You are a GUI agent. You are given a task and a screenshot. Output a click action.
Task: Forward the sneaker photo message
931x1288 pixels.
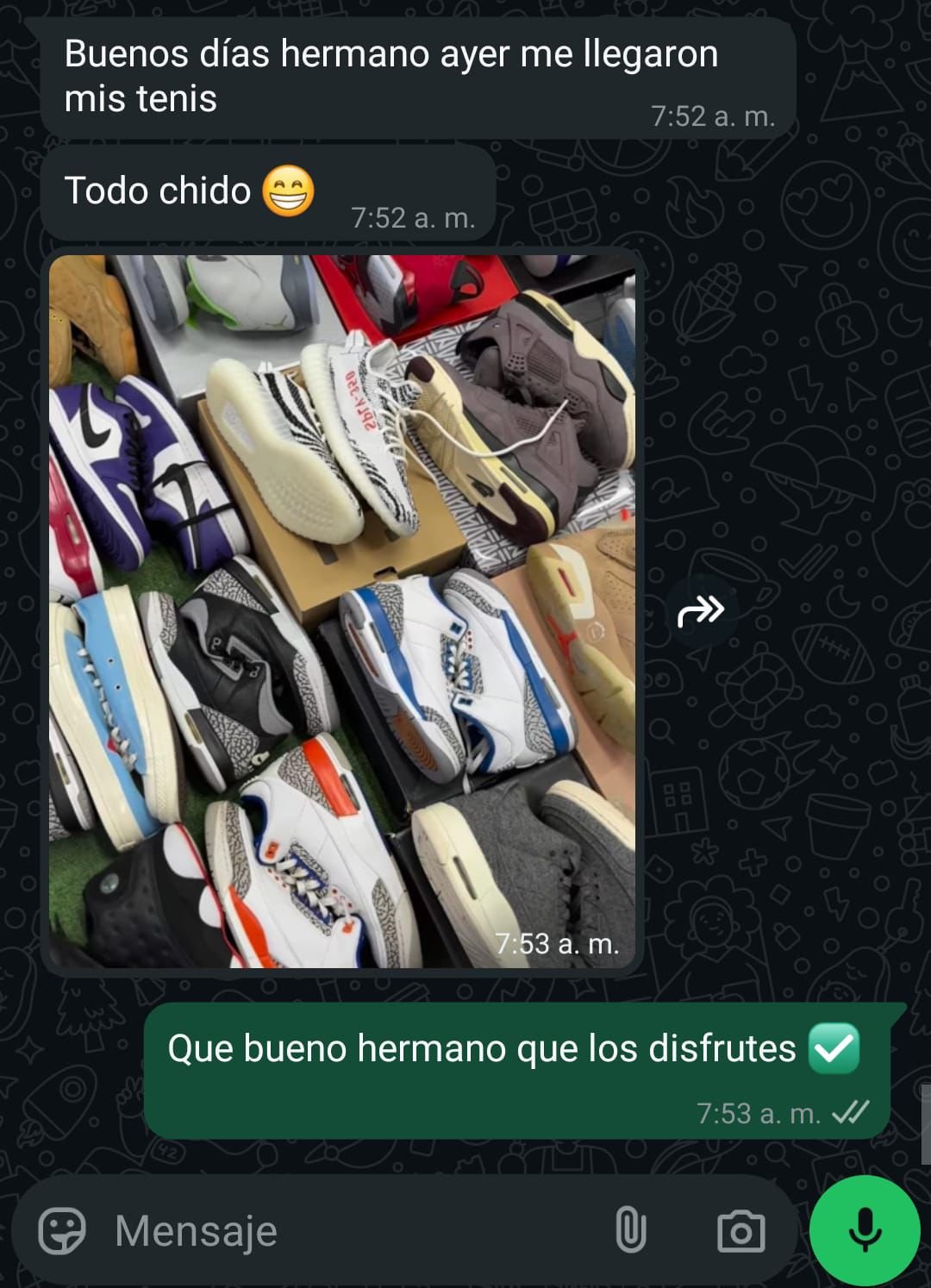click(701, 611)
